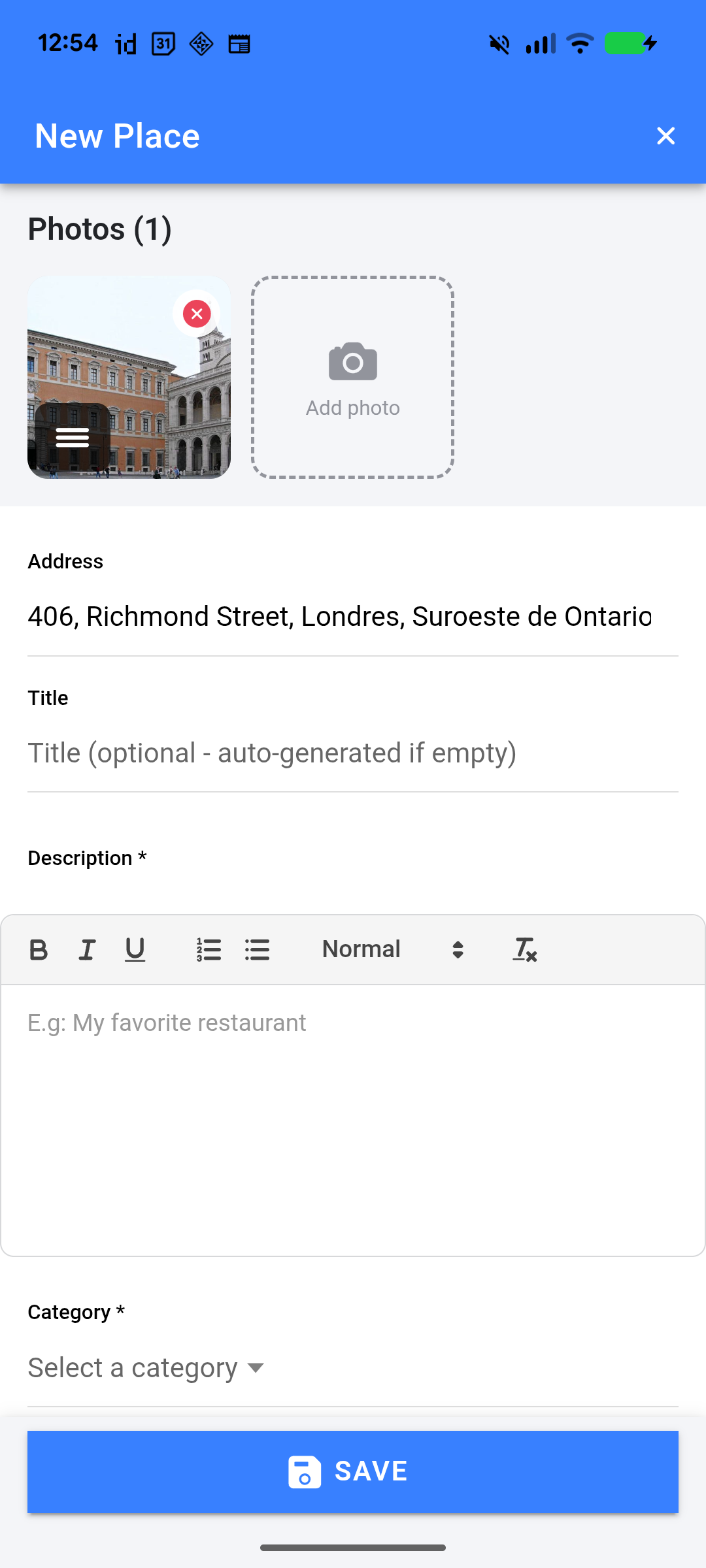The height and width of the screenshot is (1568, 706).
Task: Click the drag handle on the photo thumbnail
Action: 72,436
